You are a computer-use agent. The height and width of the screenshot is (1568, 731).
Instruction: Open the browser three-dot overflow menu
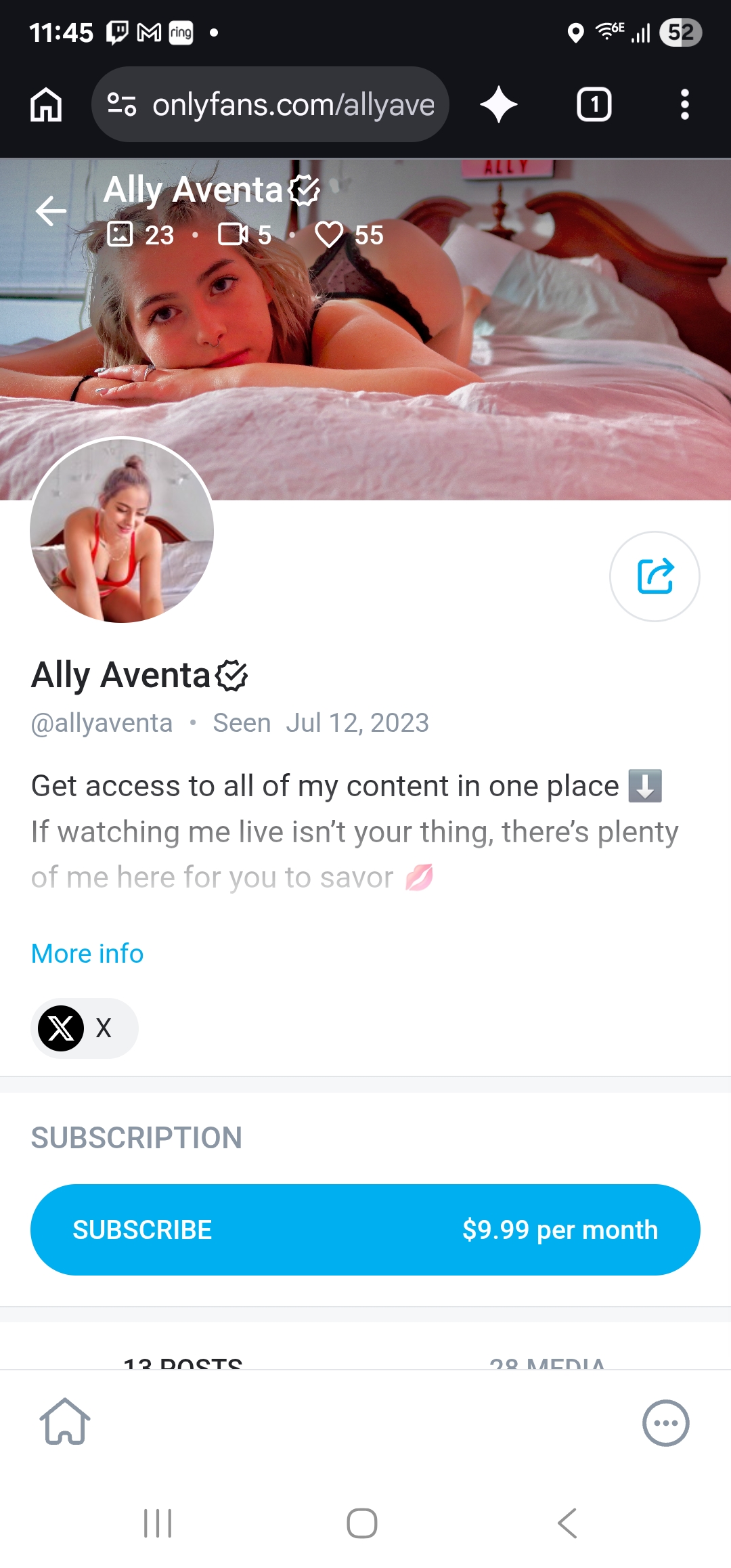685,105
